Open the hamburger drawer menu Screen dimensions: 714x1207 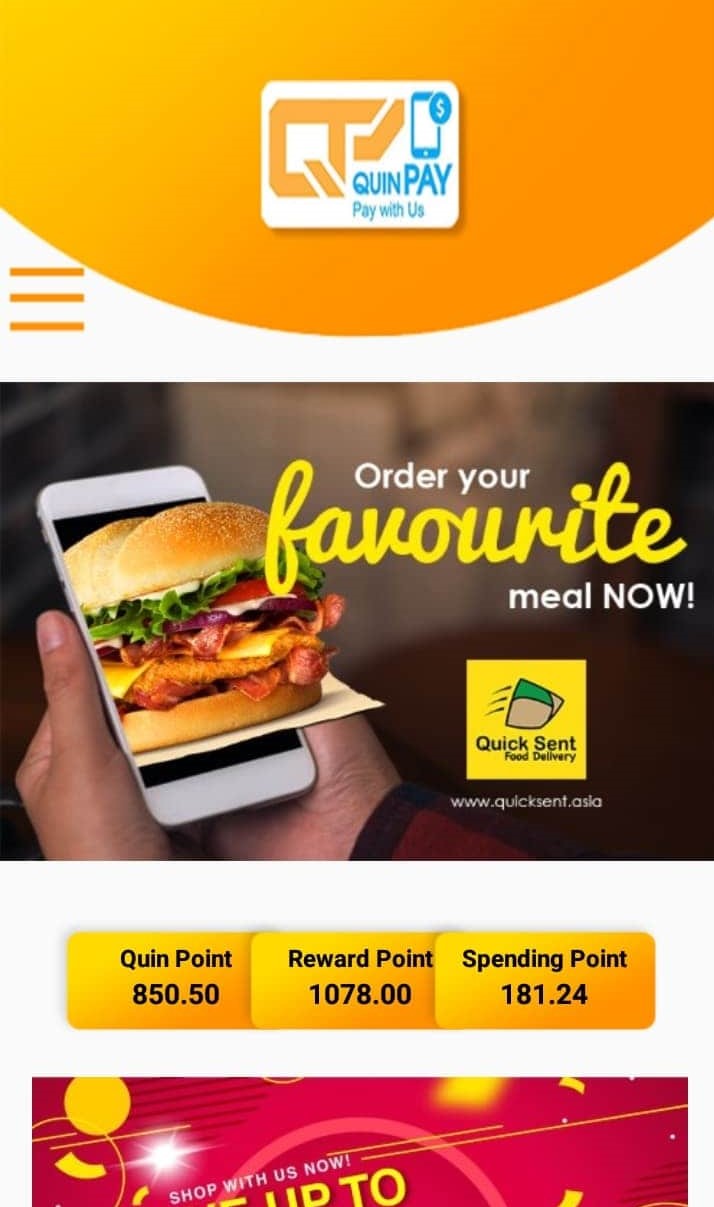[x=47, y=298]
